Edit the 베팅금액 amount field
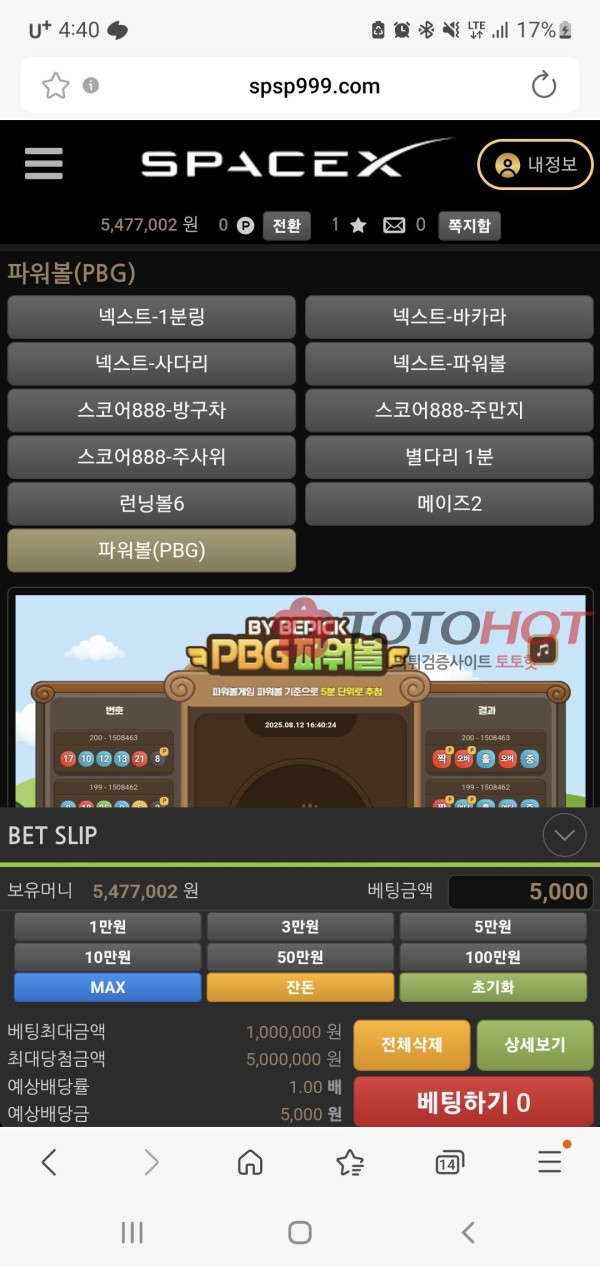 [520, 892]
